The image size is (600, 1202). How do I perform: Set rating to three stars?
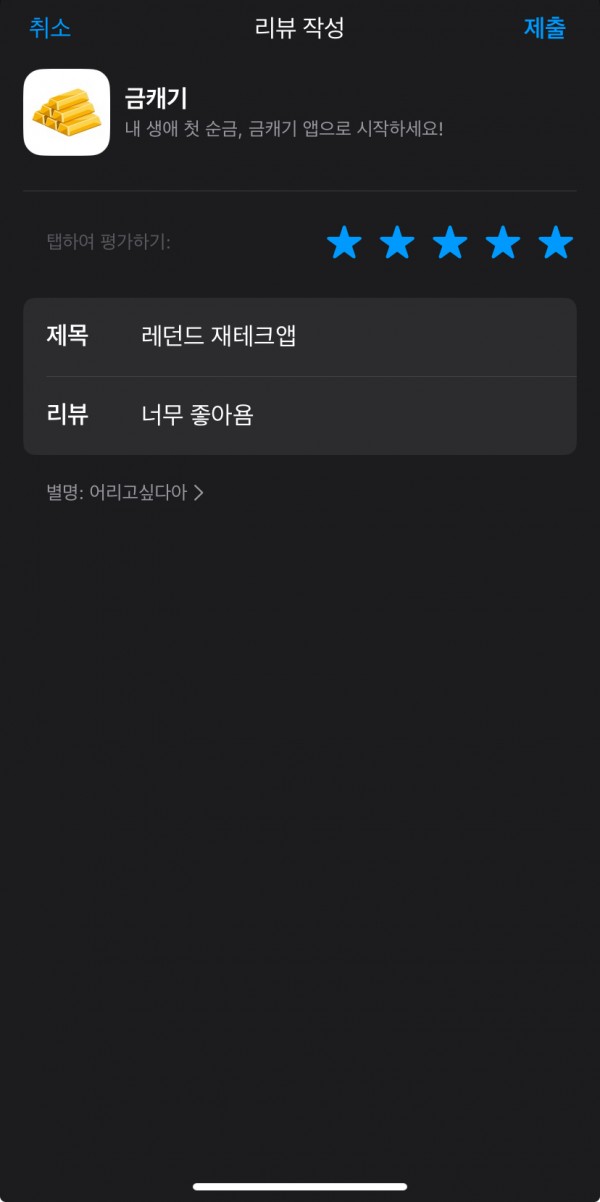click(450, 242)
